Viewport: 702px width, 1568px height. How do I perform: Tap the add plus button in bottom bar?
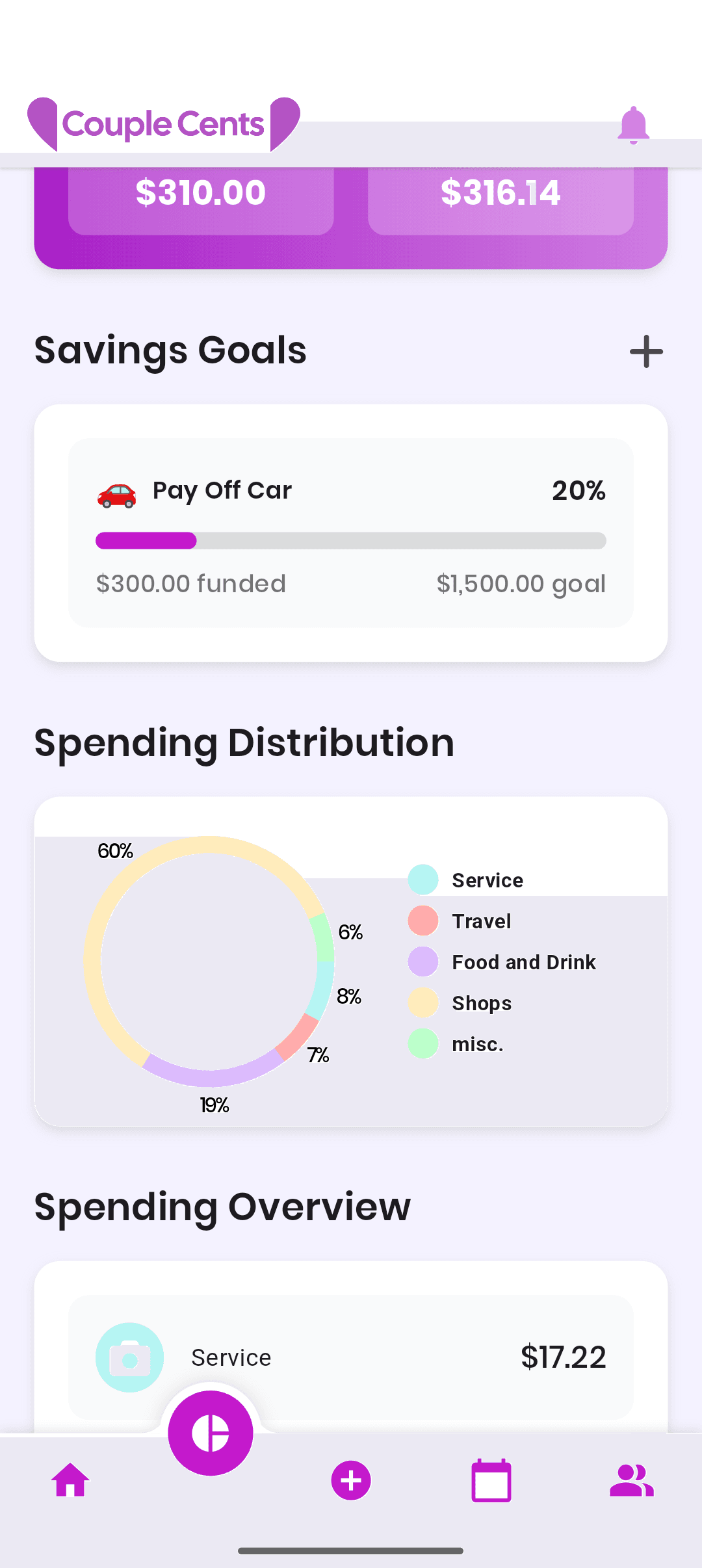(351, 1480)
